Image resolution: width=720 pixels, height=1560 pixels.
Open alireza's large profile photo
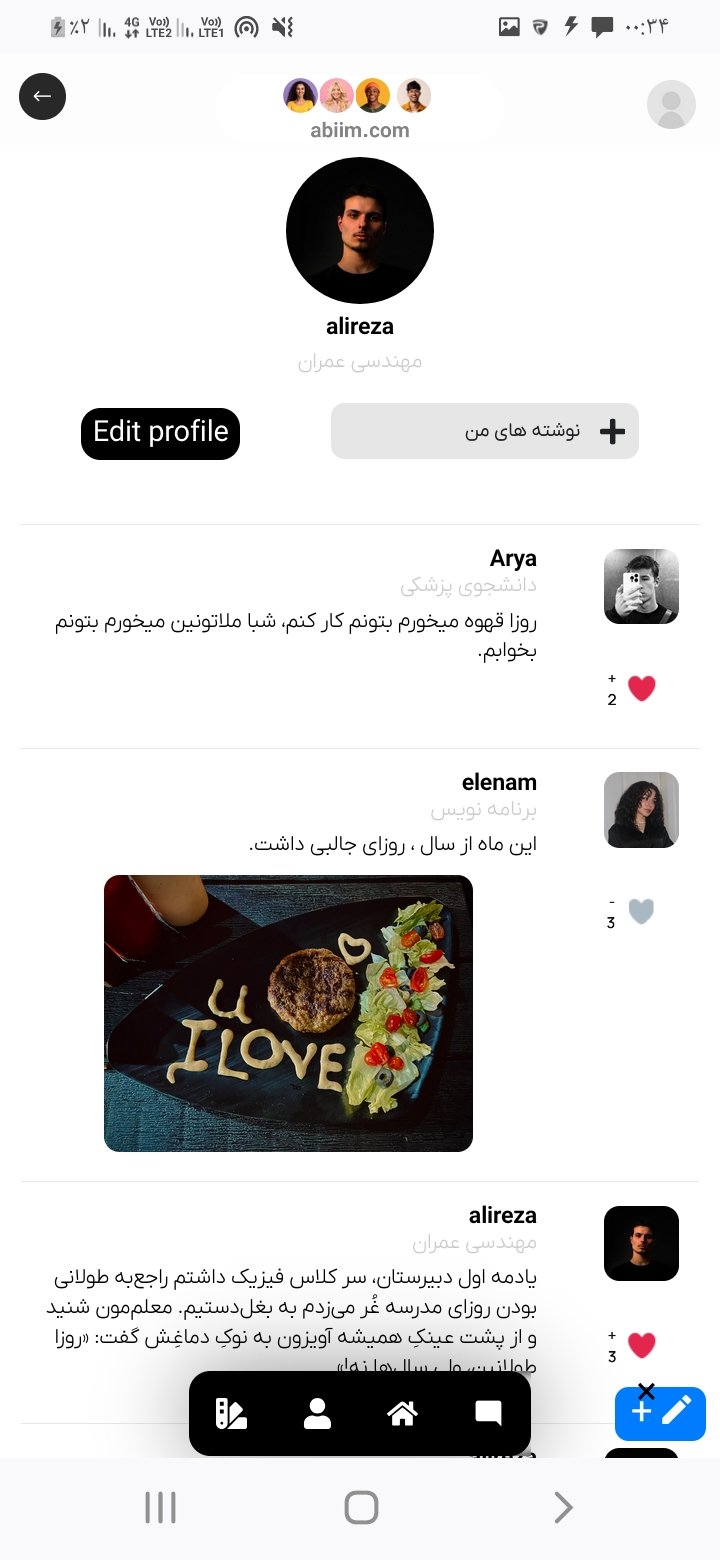coord(360,230)
